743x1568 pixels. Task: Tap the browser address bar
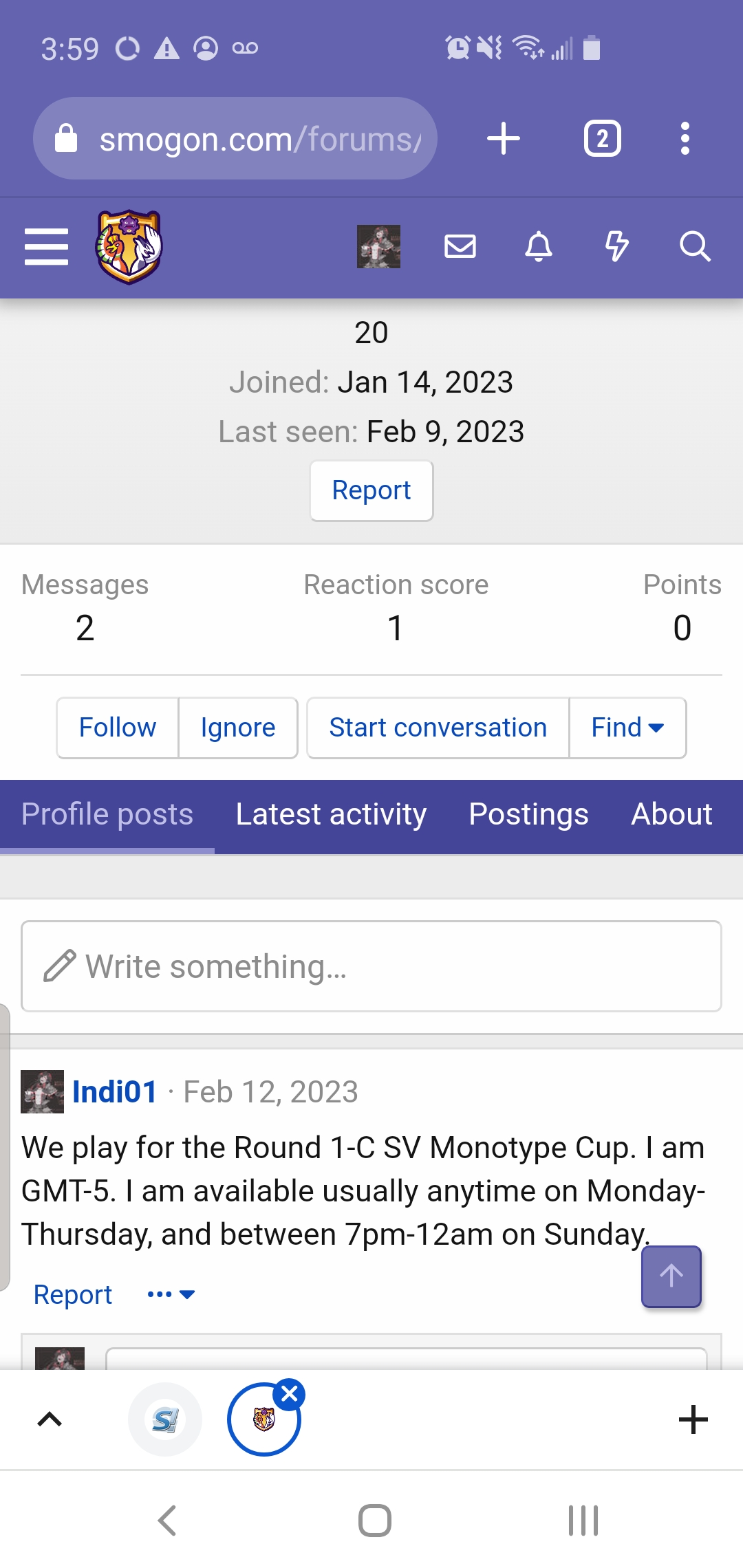click(x=235, y=138)
